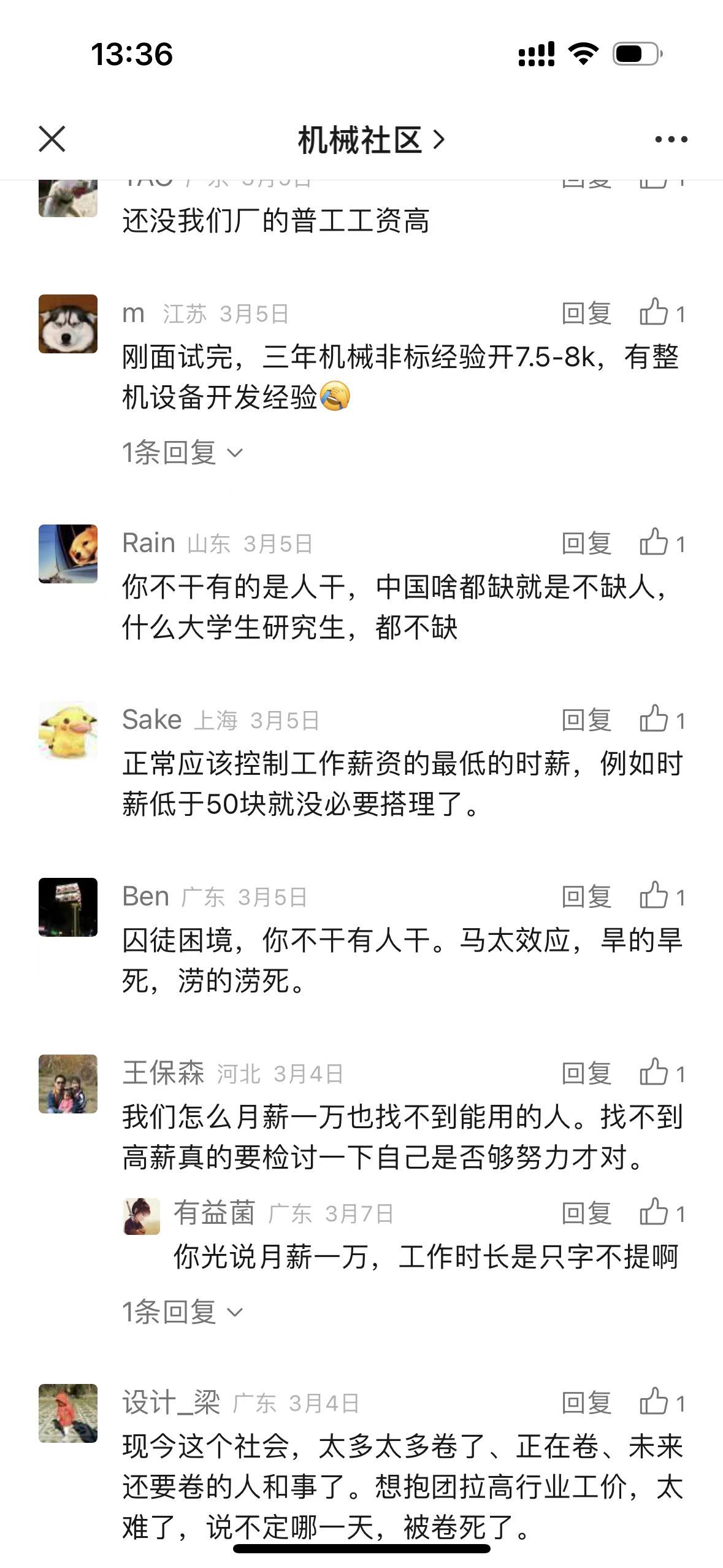Reply to m's comment
723x1568 pixels.
pos(586,313)
